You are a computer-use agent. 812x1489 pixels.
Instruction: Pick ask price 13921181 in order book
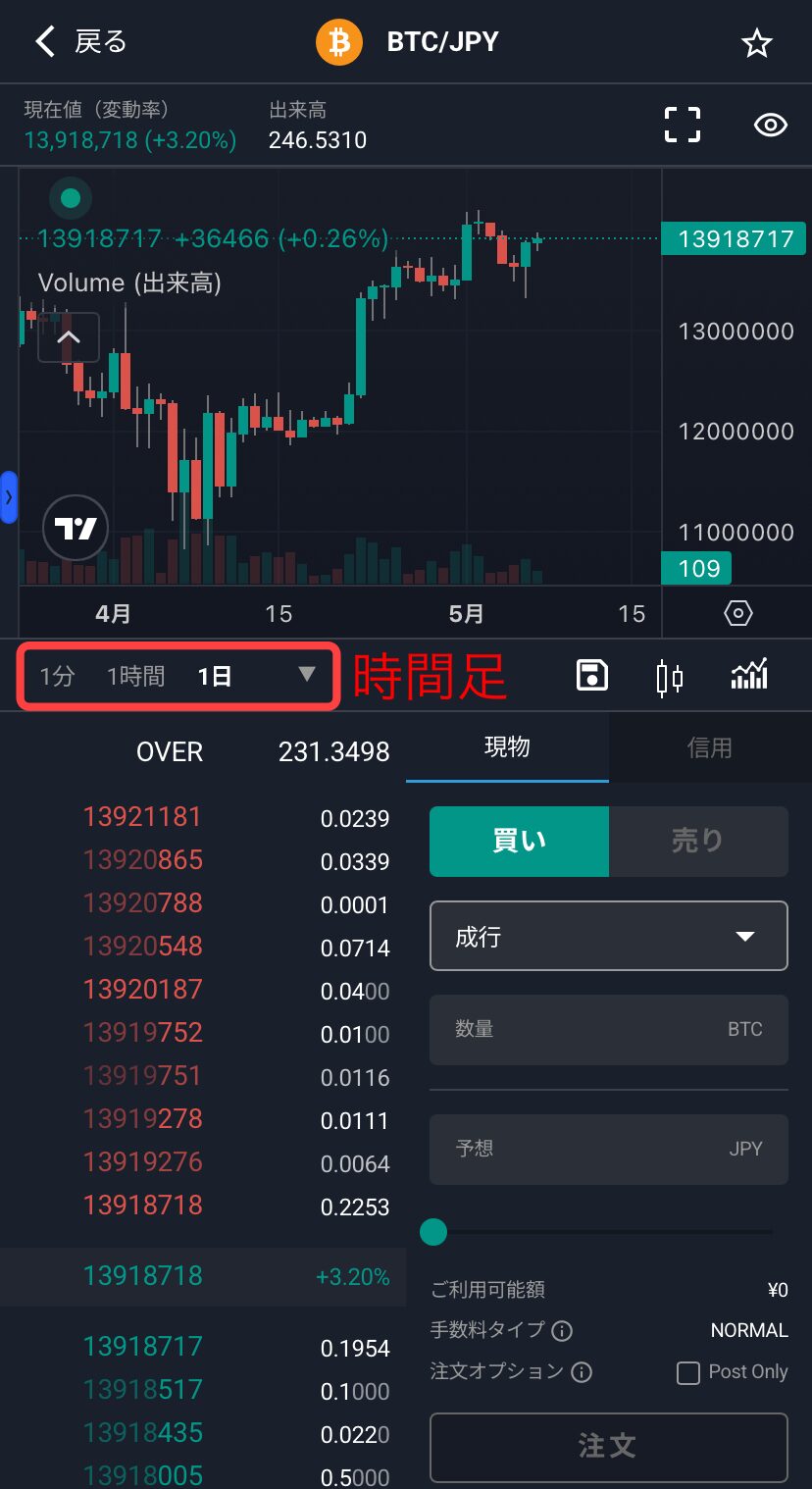point(142,817)
